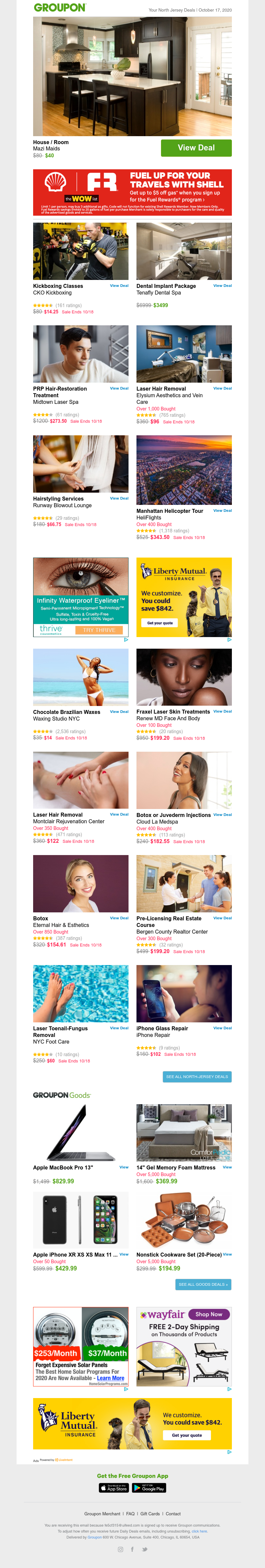See all goods deals

point(203,1284)
